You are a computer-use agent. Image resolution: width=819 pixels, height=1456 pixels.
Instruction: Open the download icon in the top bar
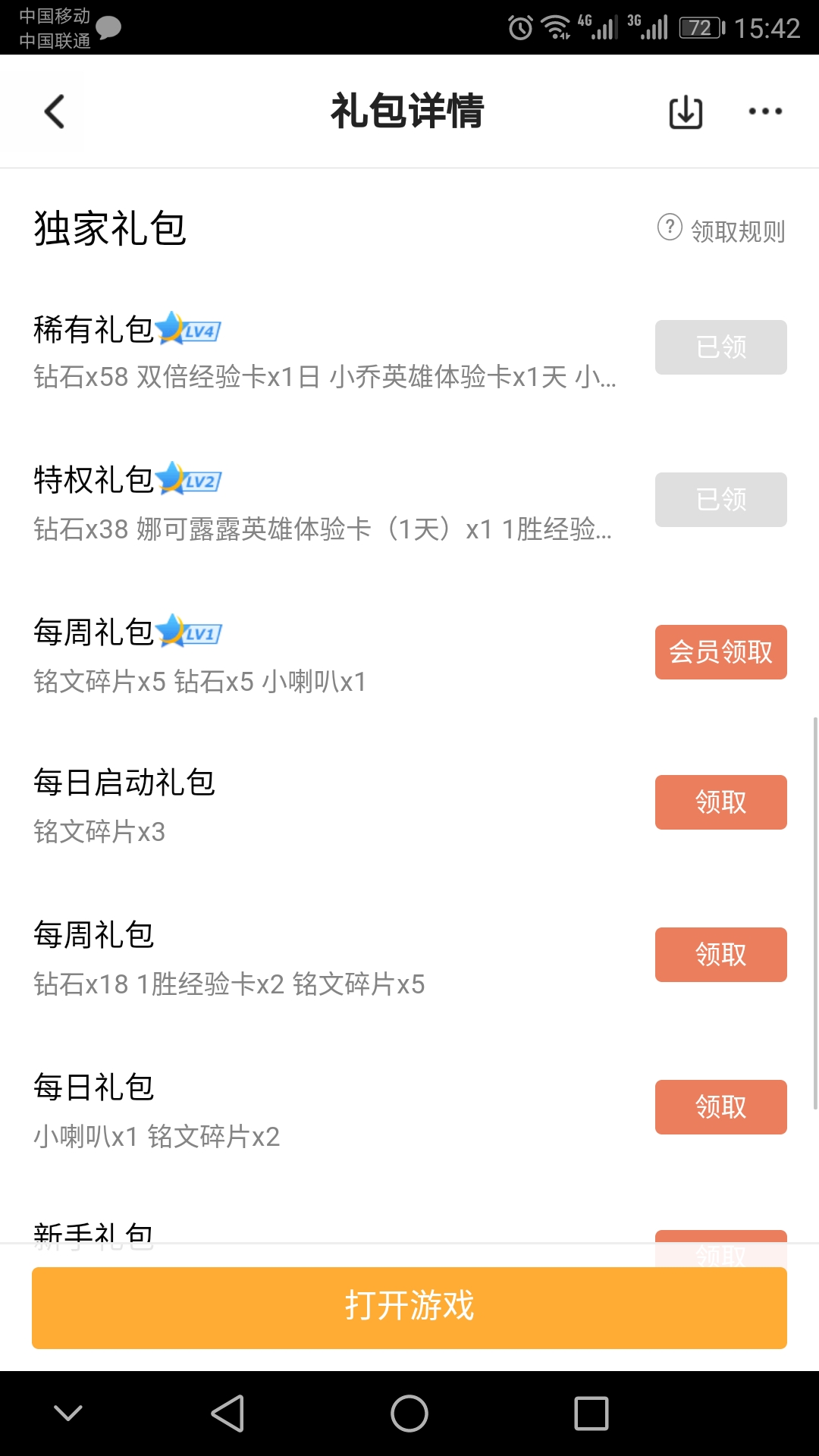click(x=685, y=111)
